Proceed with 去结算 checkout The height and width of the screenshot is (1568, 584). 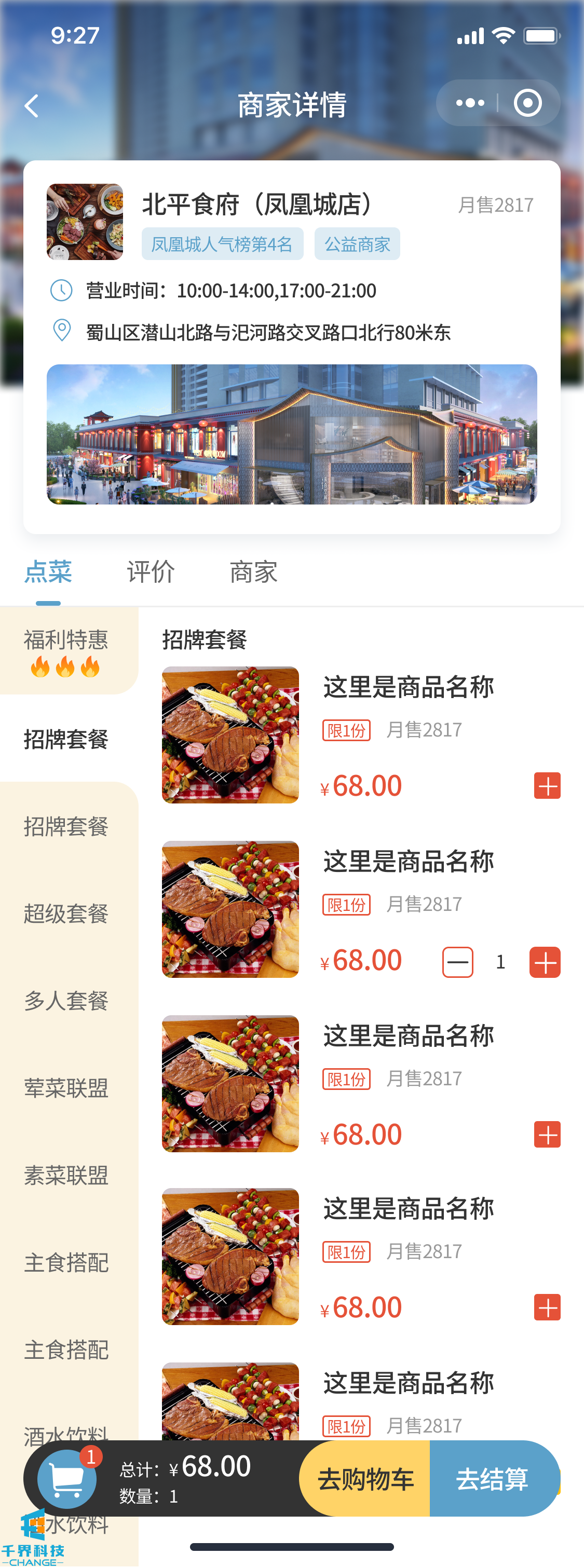click(x=492, y=1479)
